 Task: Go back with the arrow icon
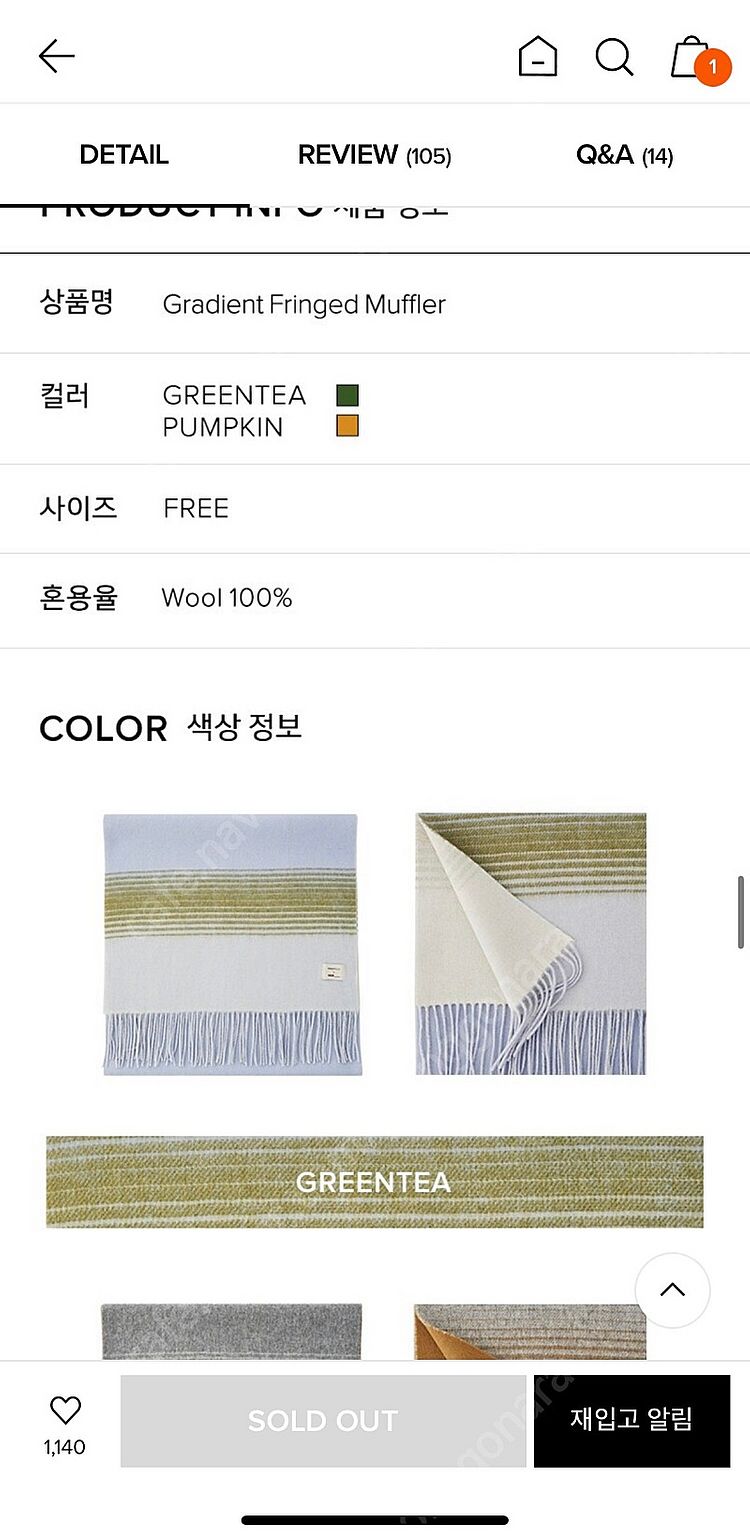point(57,57)
